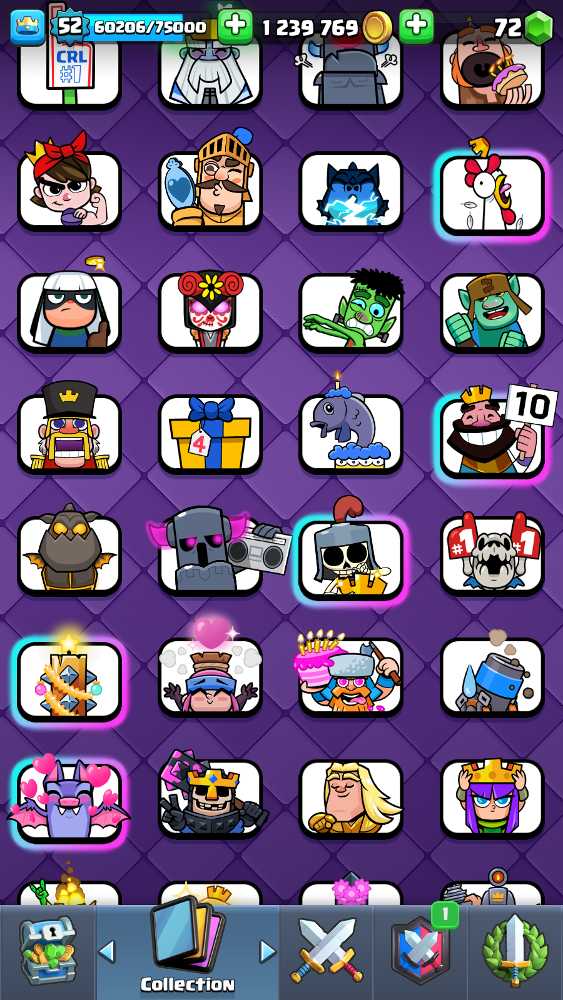Open the chest shop tab
Image resolution: width=563 pixels, height=1000 pixels.
click(48, 951)
